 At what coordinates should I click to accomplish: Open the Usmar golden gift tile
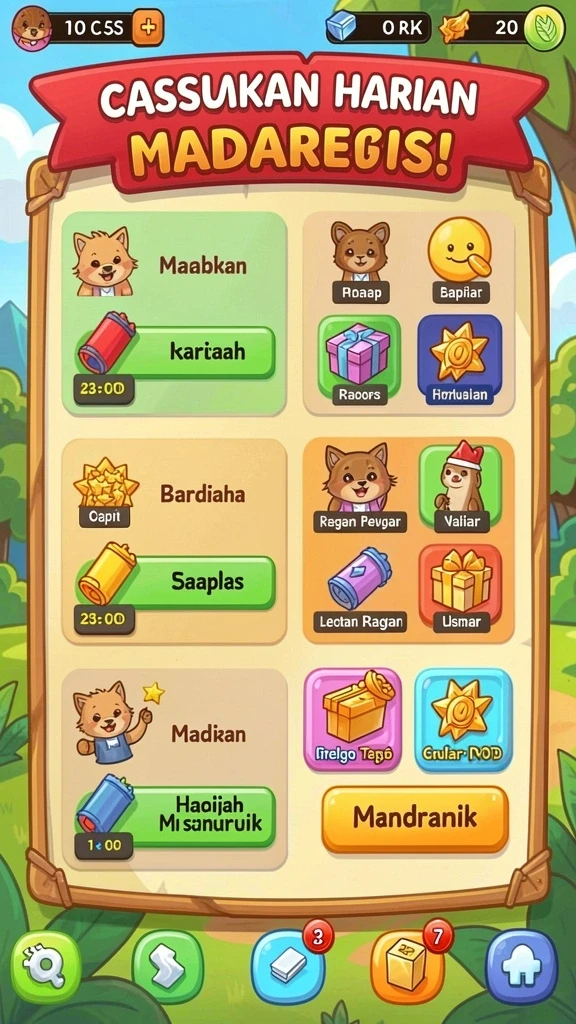click(x=460, y=588)
